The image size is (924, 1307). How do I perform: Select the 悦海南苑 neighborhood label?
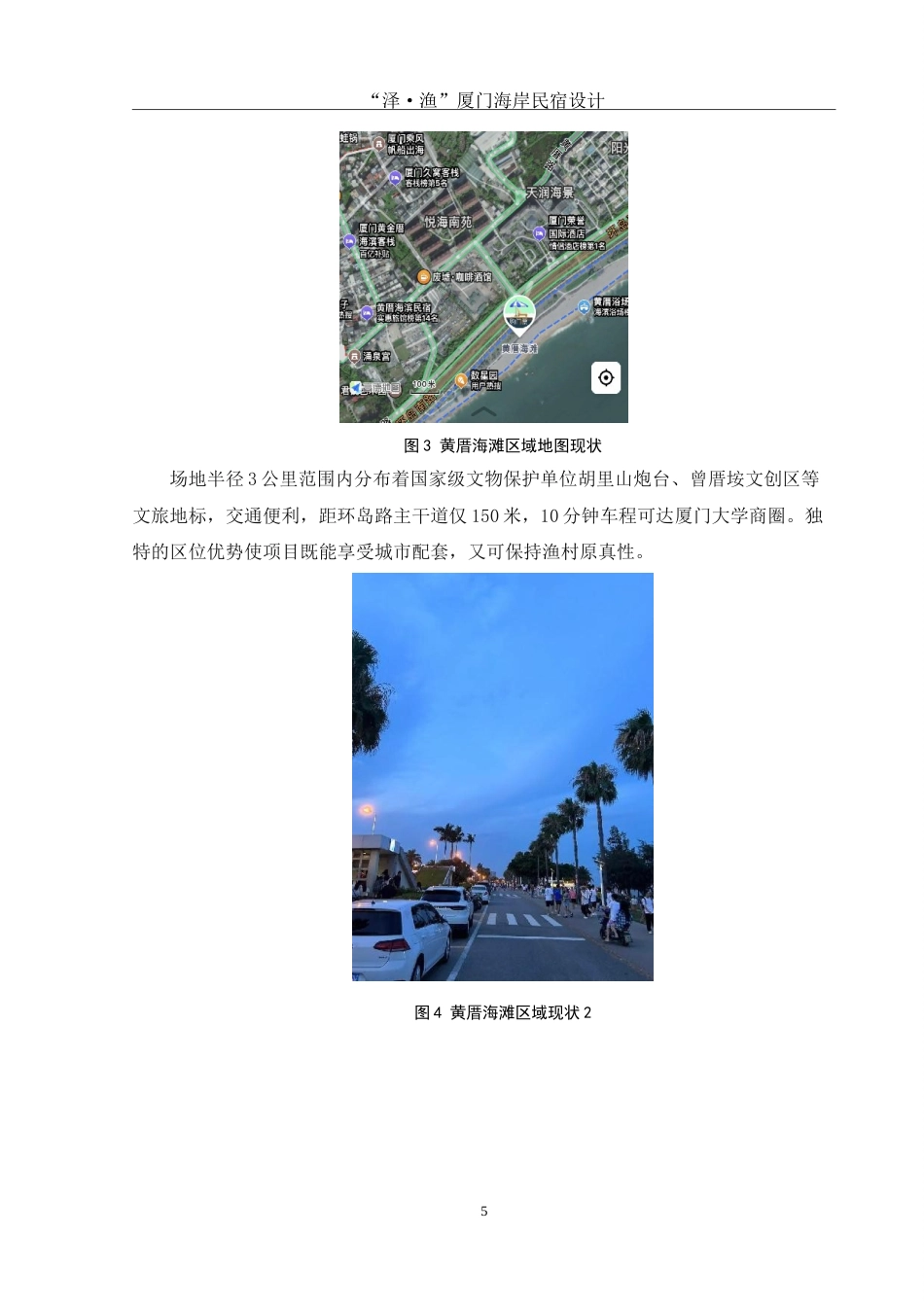(x=449, y=223)
